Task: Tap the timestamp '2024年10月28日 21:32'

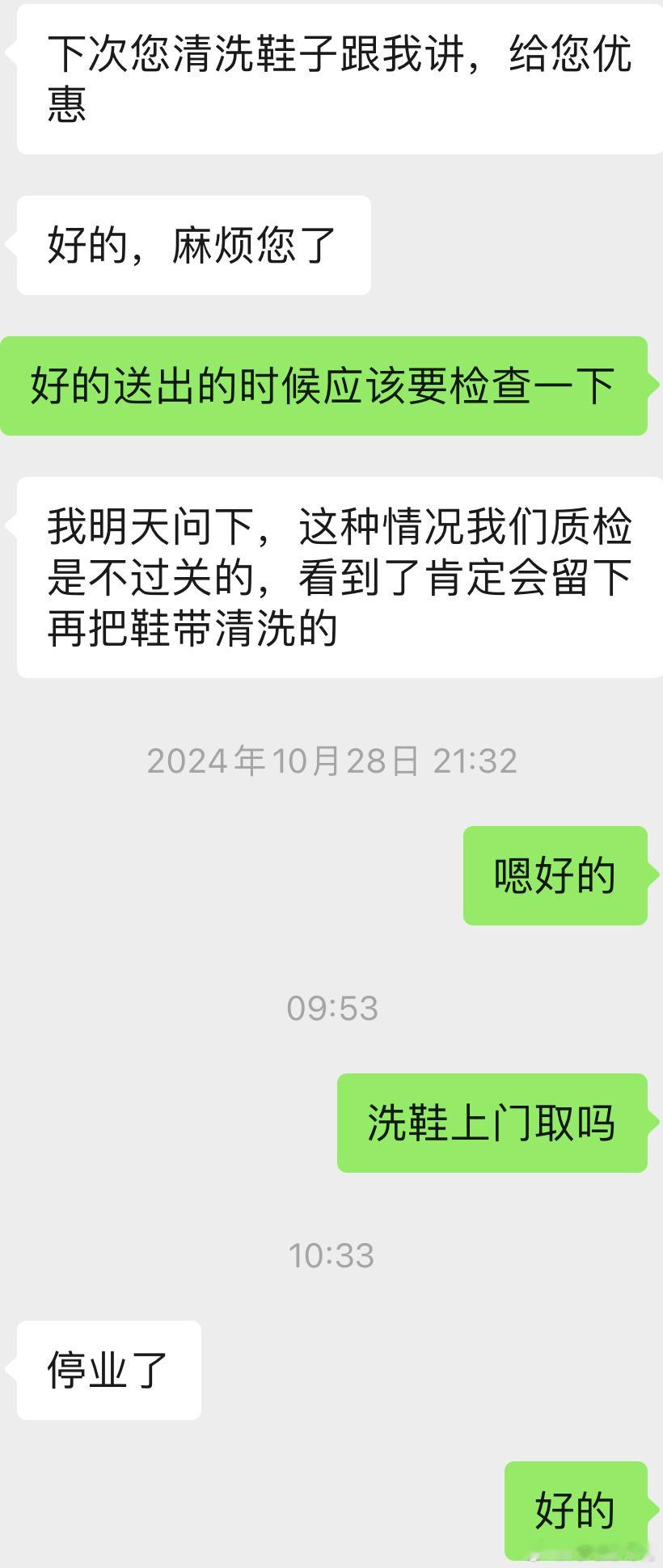Action: pyautogui.click(x=331, y=760)
